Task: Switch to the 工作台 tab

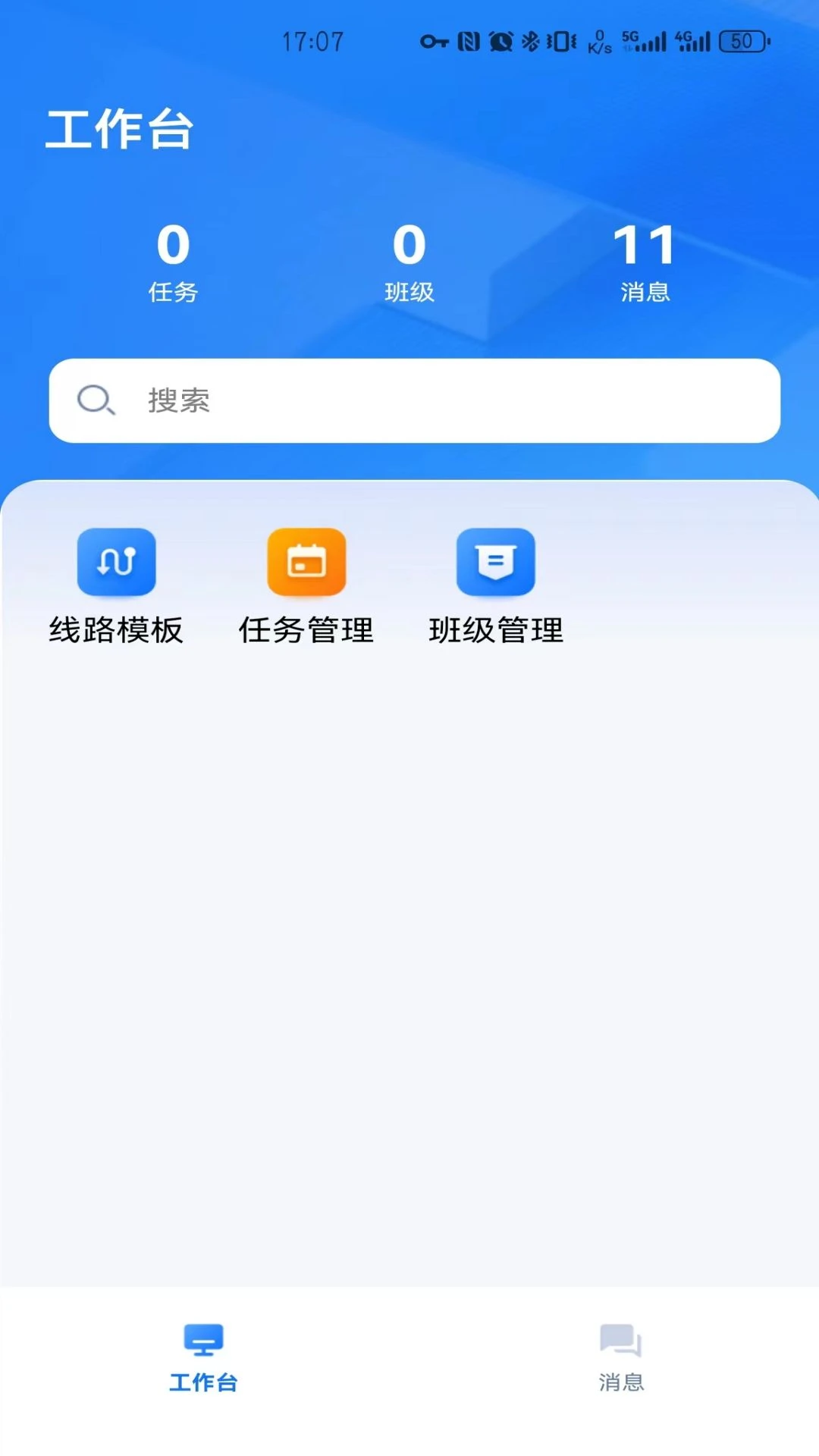Action: pos(202,1365)
